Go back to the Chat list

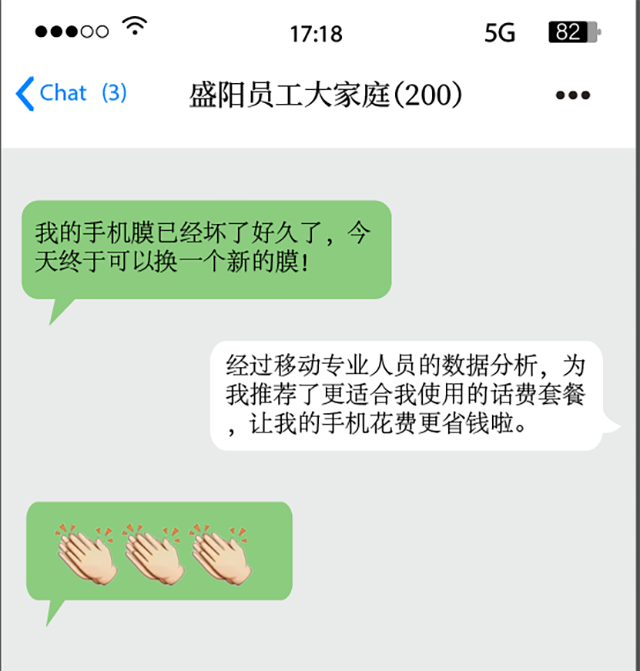click(68, 94)
